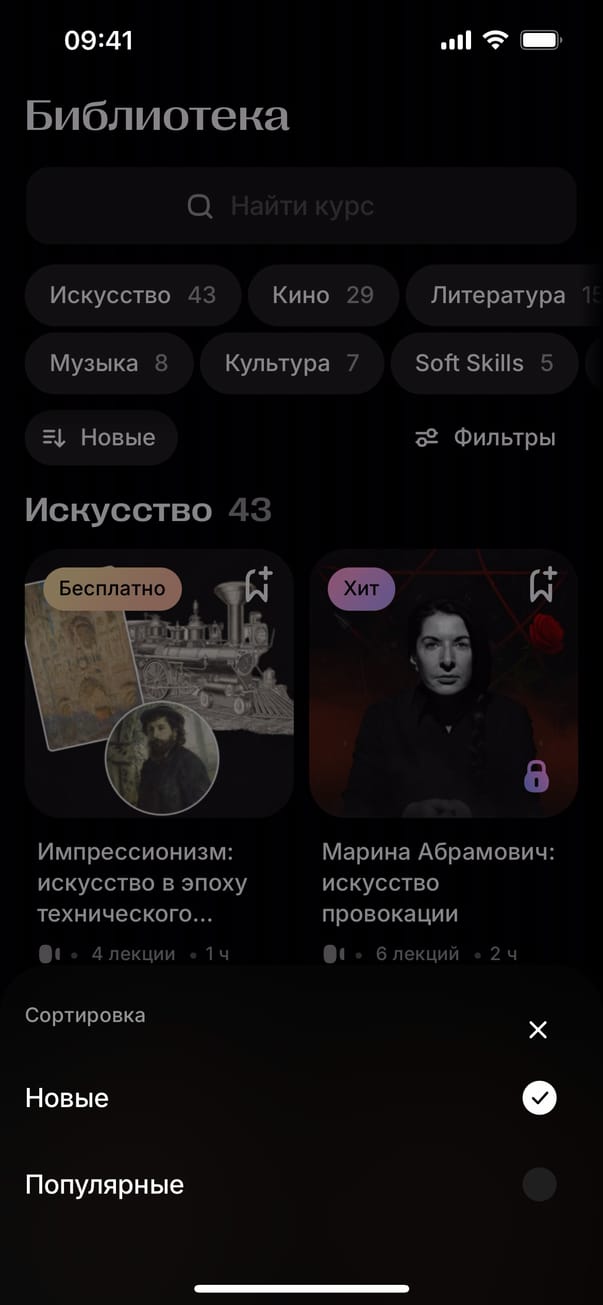Screen dimensions: 603x1305
Task: Bookmark the Импрессионизм course
Action: (257, 585)
